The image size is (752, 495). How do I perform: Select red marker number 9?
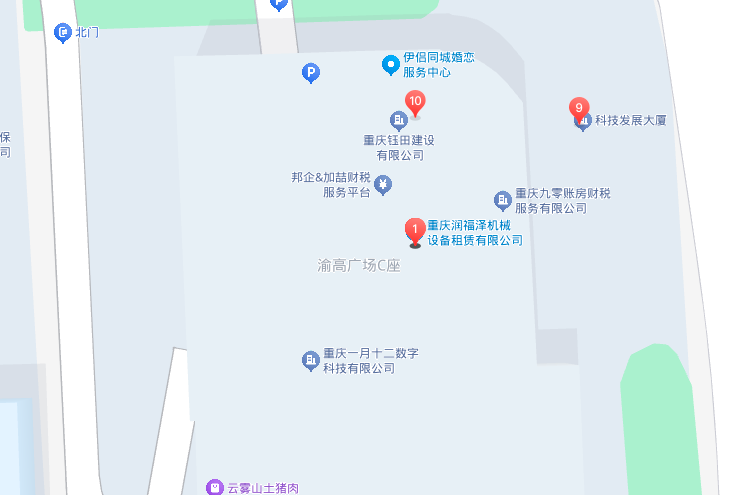click(x=578, y=108)
